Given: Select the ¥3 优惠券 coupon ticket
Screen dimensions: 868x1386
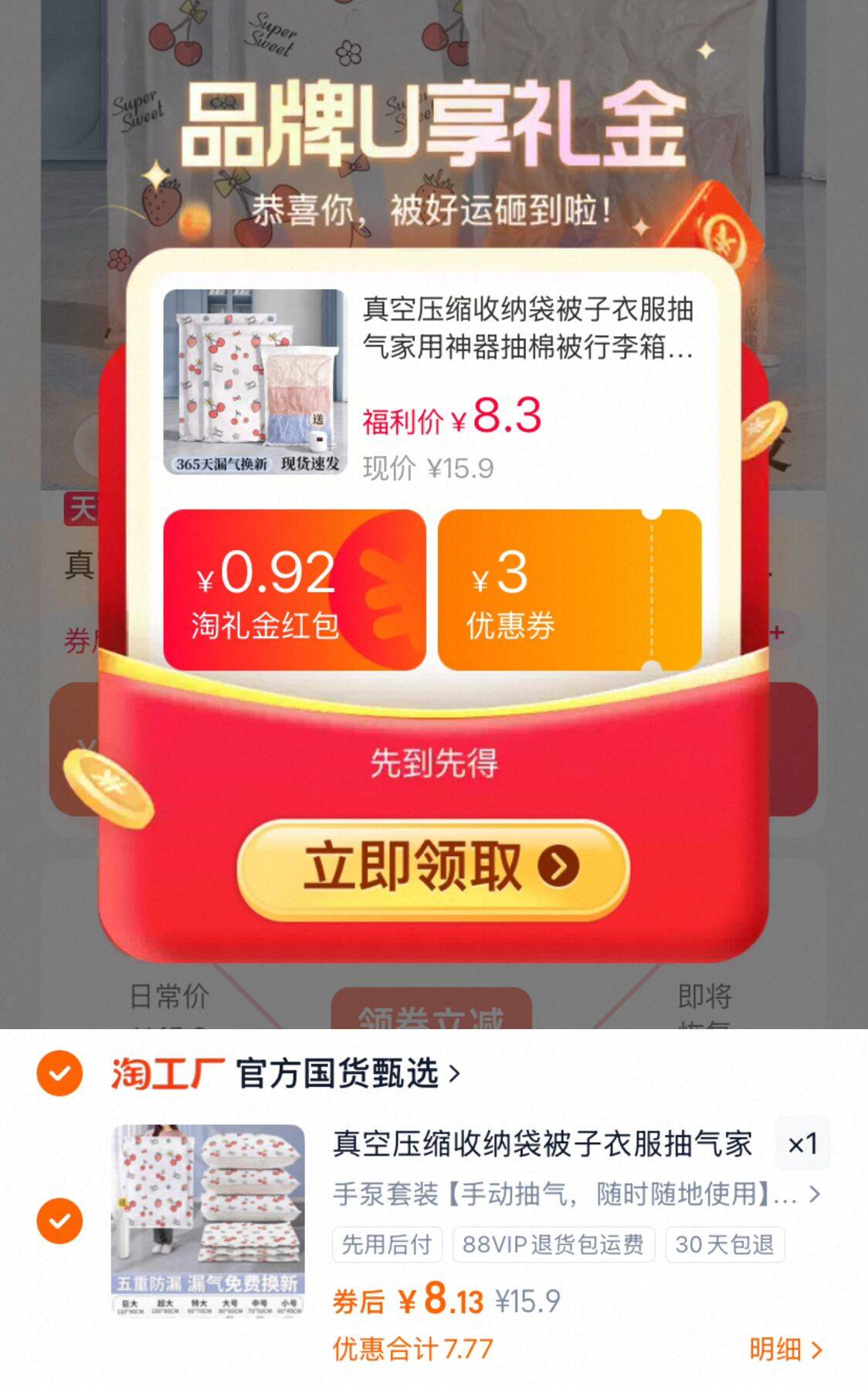Looking at the screenshot, I should tap(569, 589).
